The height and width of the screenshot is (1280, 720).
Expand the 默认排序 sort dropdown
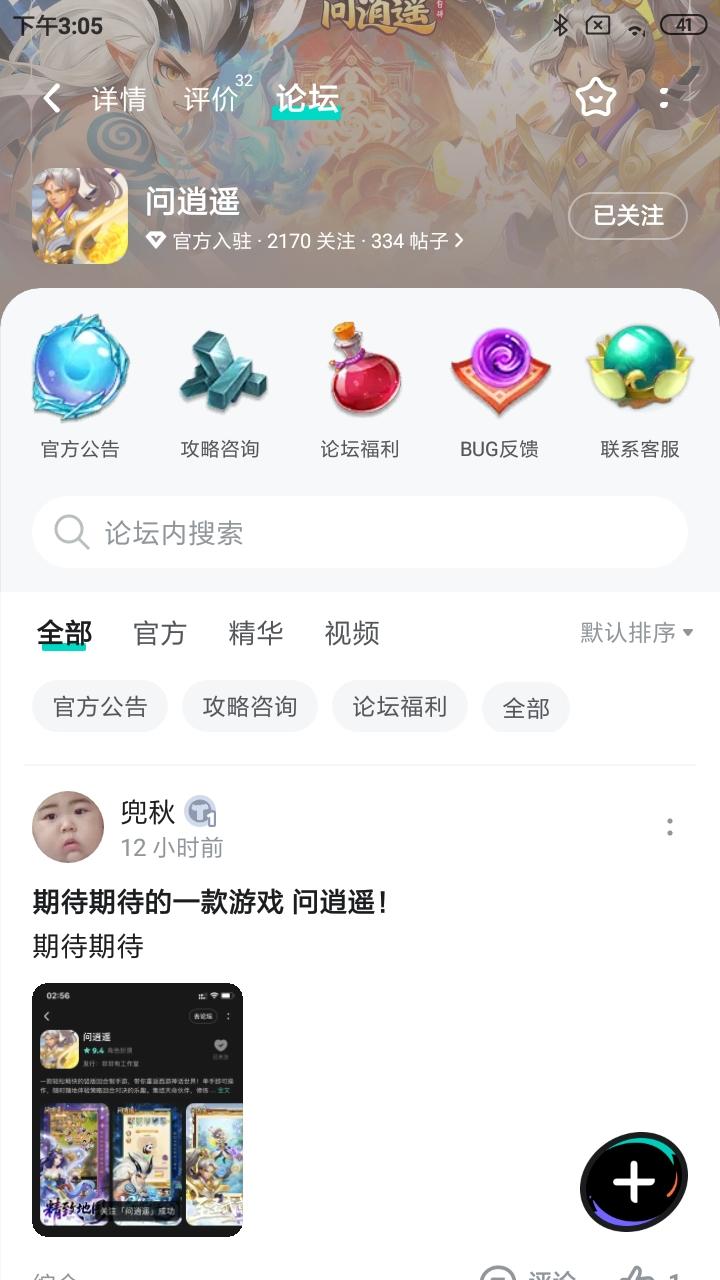(637, 632)
